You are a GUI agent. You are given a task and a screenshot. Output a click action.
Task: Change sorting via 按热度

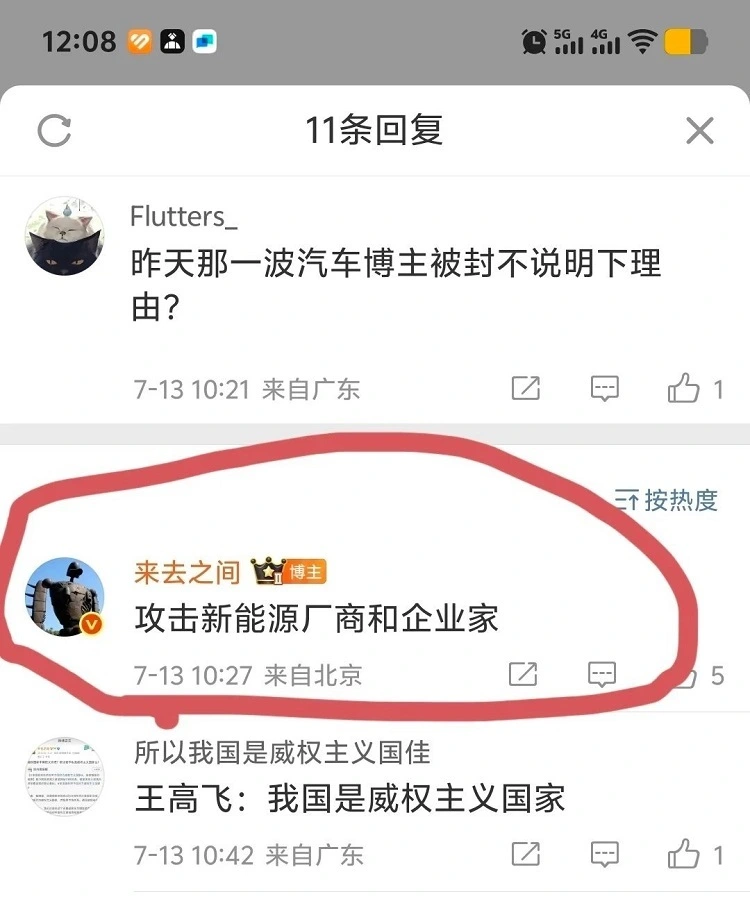(x=667, y=500)
